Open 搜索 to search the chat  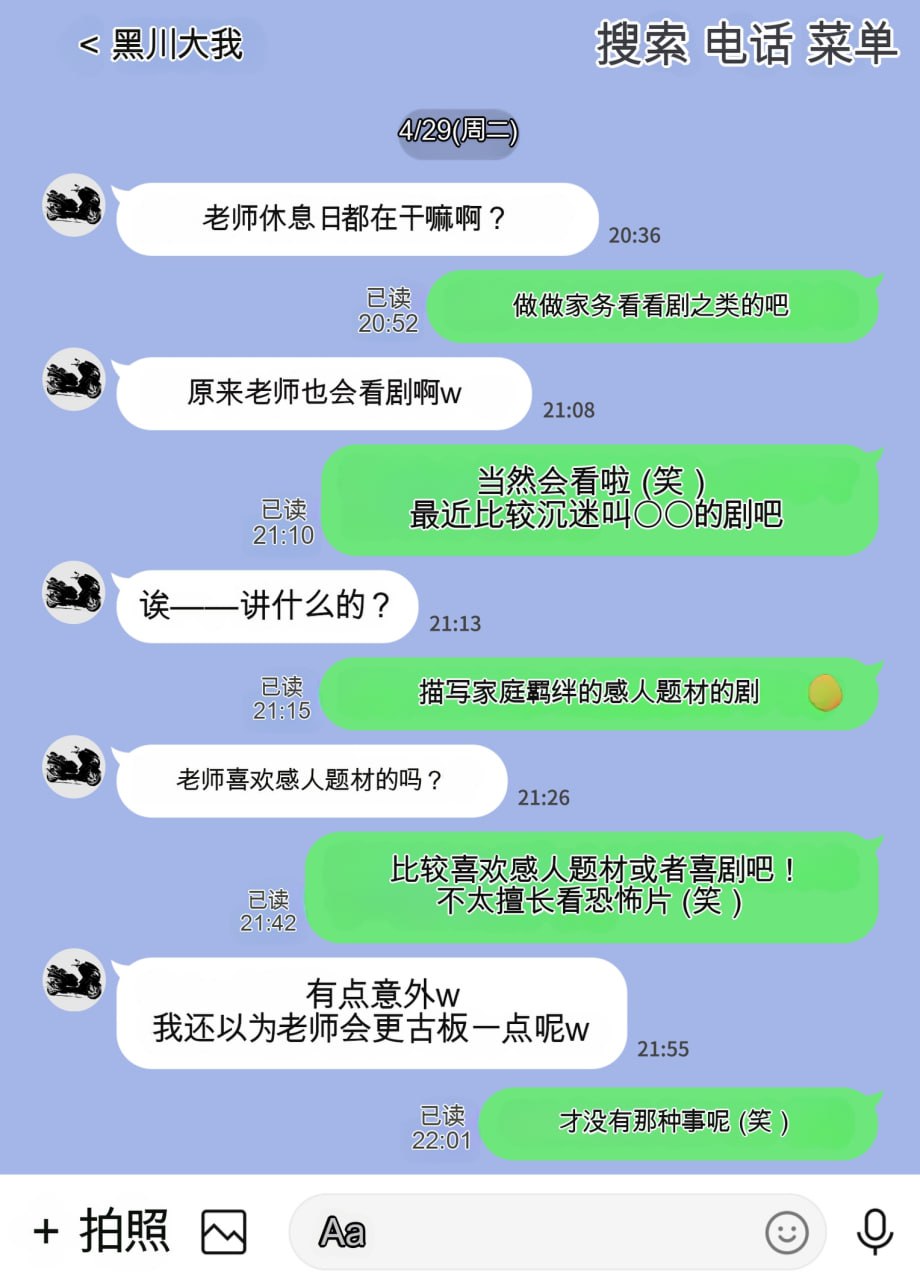click(641, 44)
